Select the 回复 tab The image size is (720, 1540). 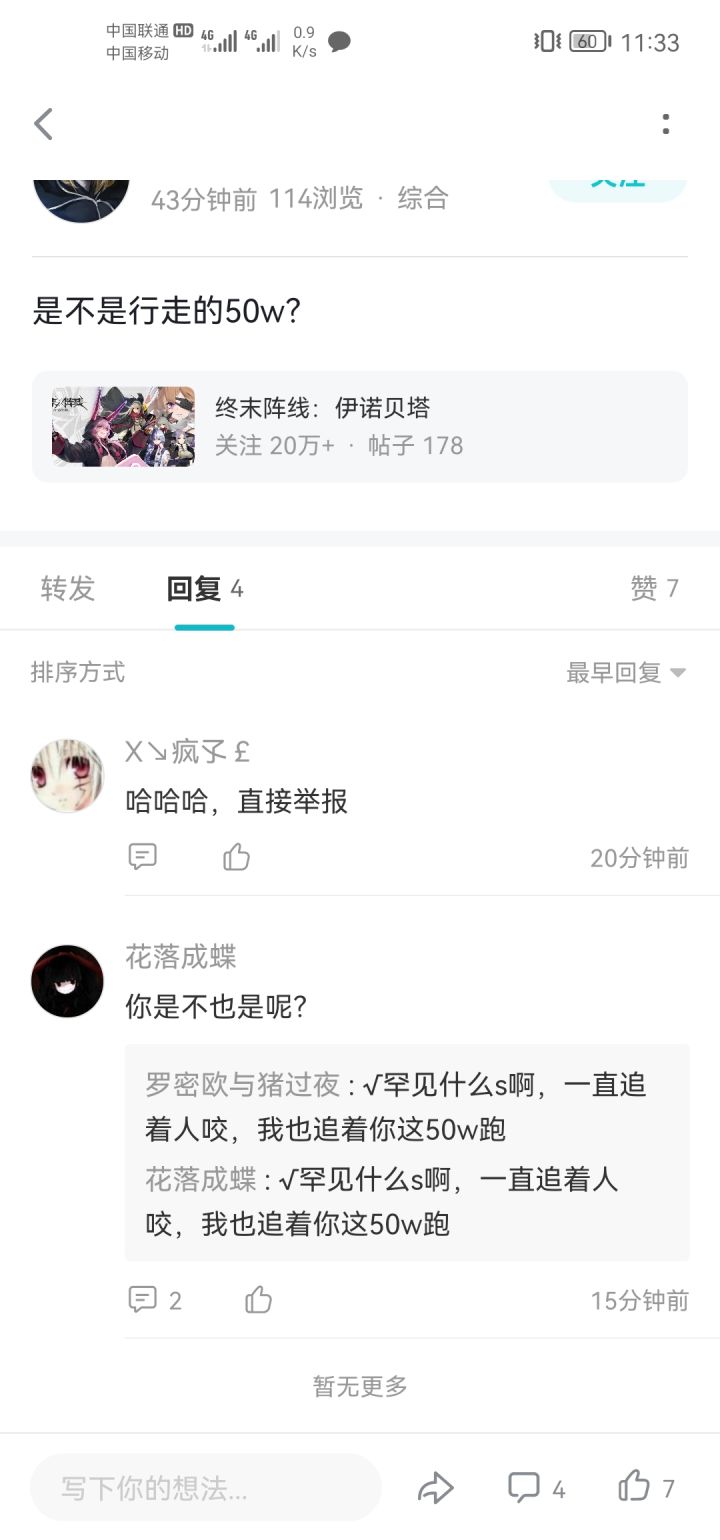pyautogui.click(x=204, y=589)
